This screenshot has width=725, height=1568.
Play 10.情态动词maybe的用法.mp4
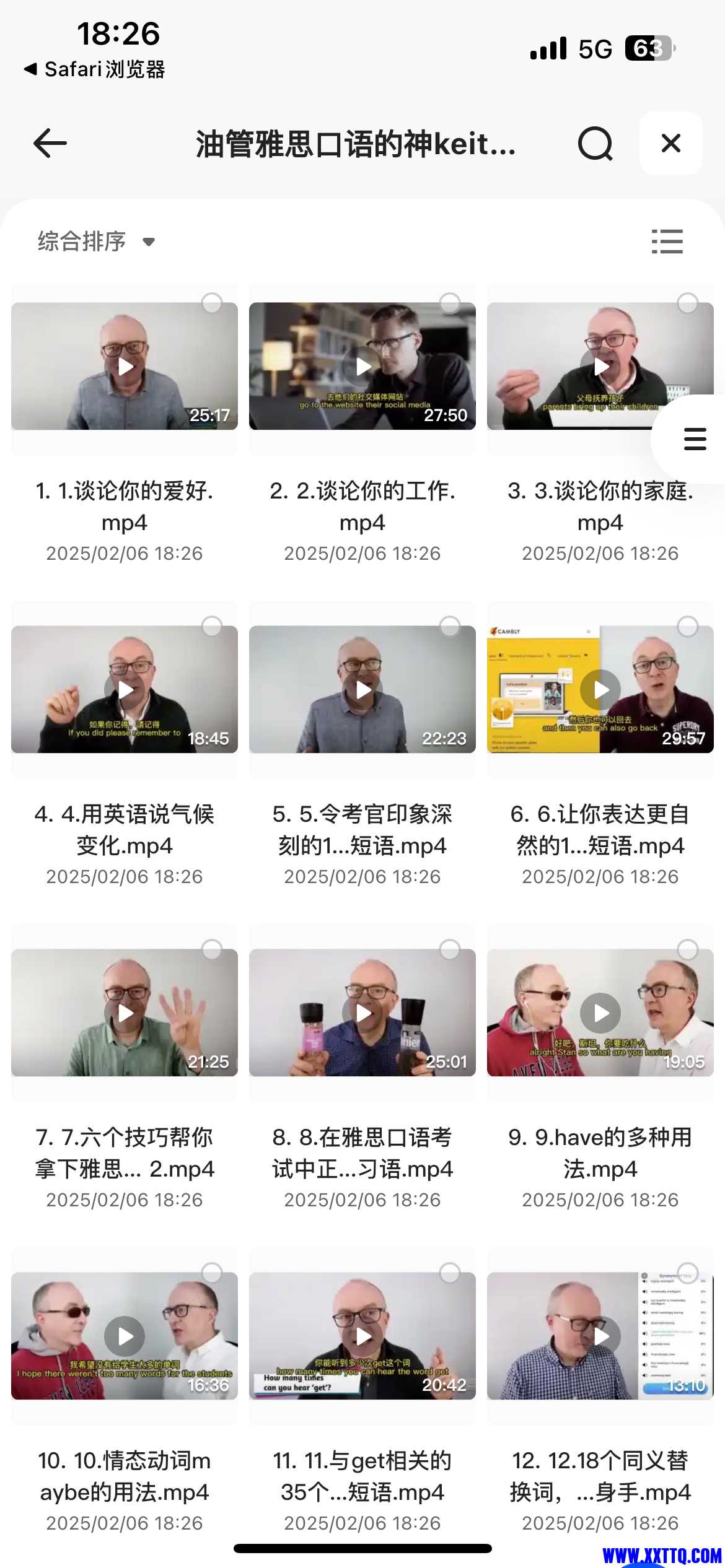tap(125, 1336)
